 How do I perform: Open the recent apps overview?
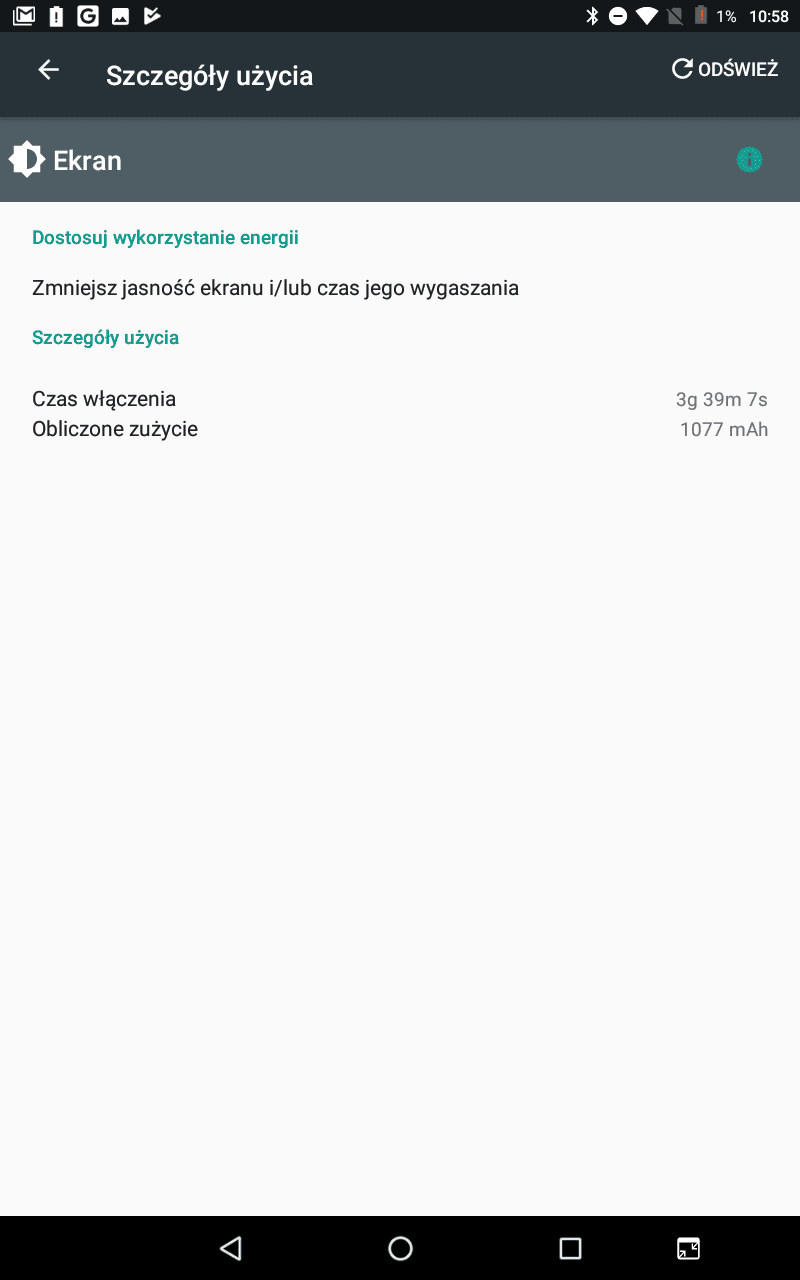(x=570, y=1248)
